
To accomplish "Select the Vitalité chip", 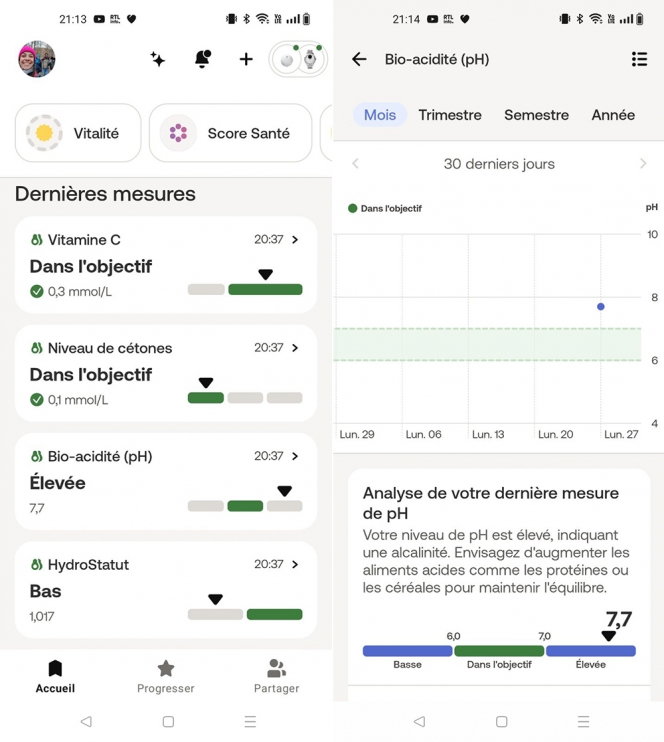I will point(78,133).
